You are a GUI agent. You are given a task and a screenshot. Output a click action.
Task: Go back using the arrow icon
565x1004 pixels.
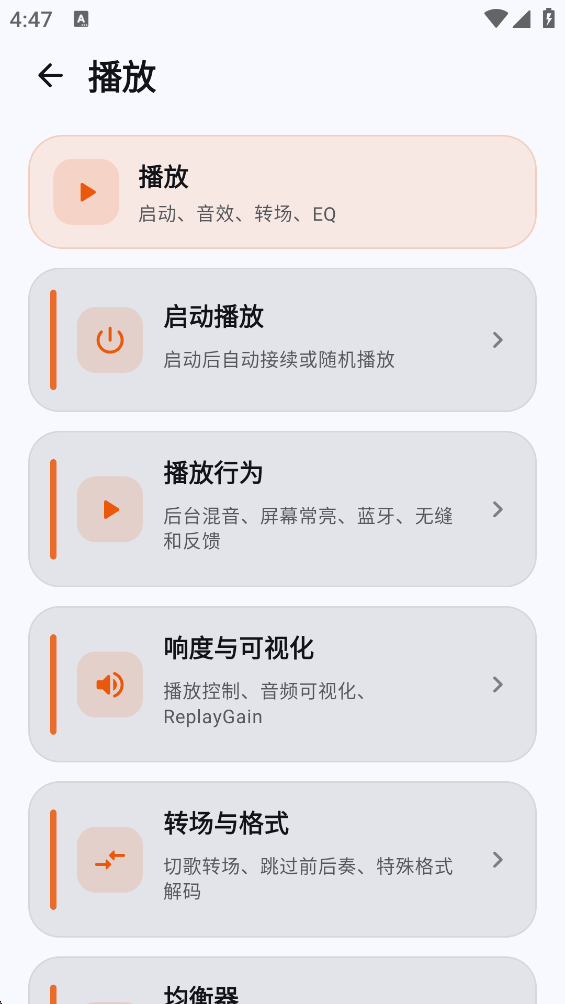click(50, 76)
